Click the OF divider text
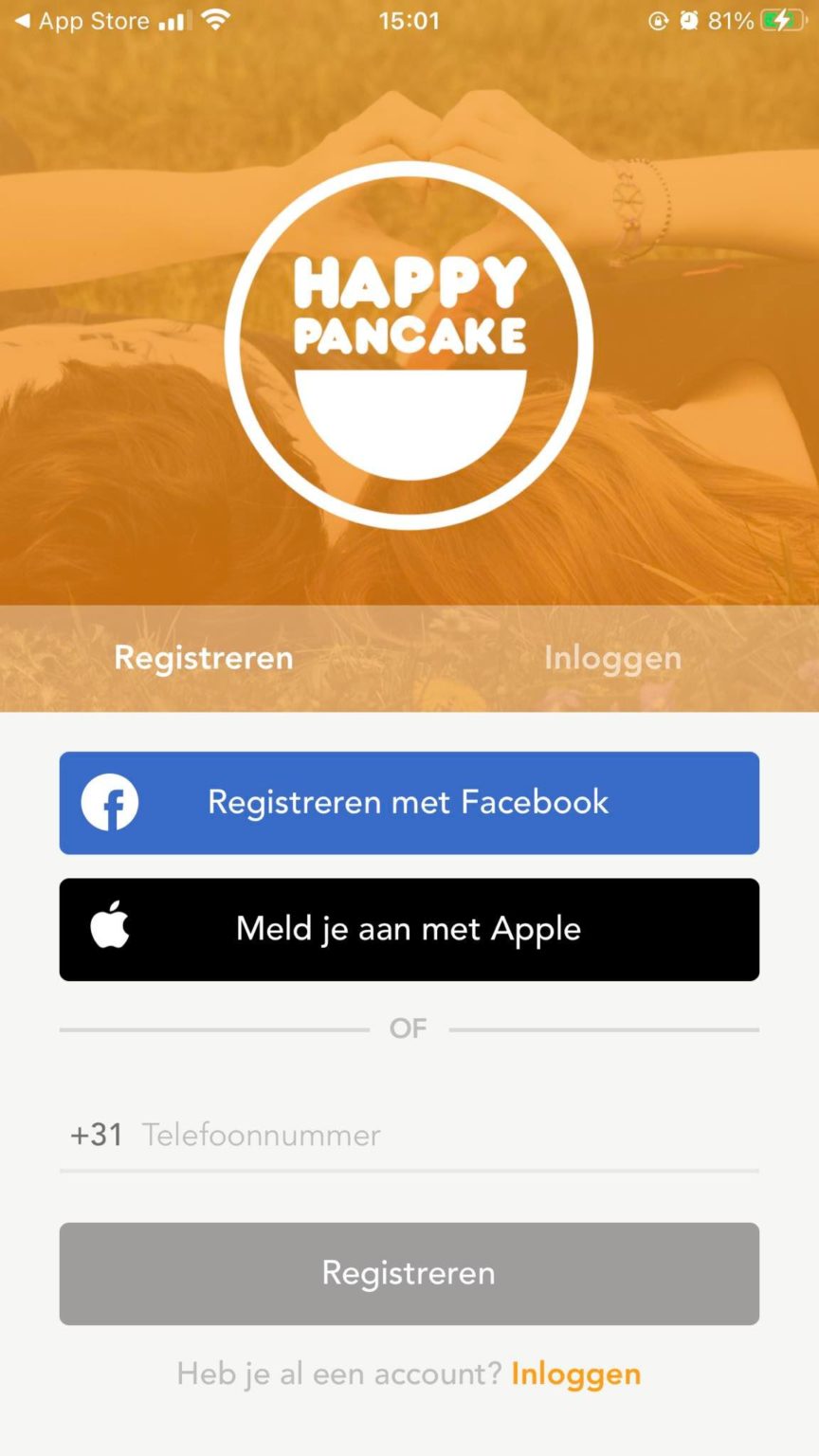Viewport: 819px width, 1456px height. tap(409, 1028)
